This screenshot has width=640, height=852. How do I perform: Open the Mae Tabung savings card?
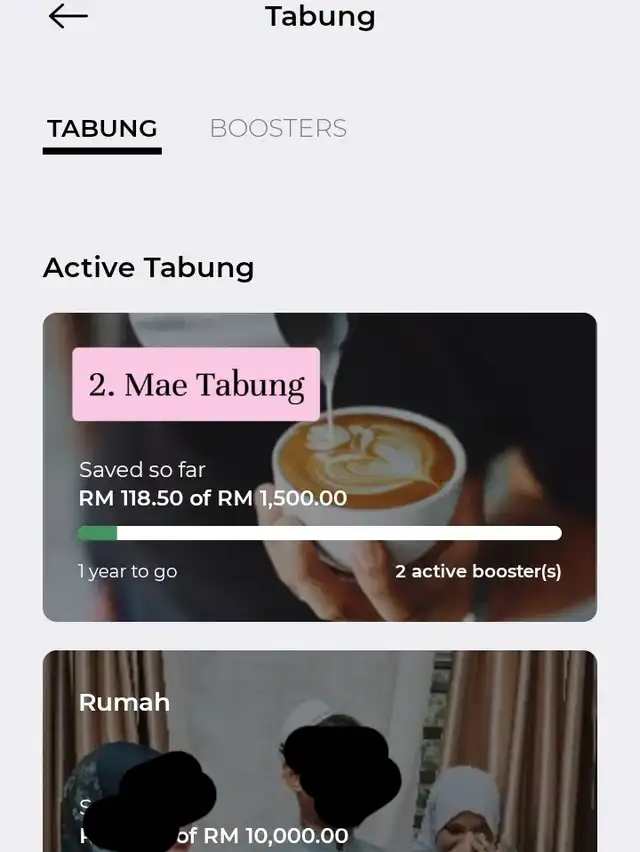pos(319,467)
